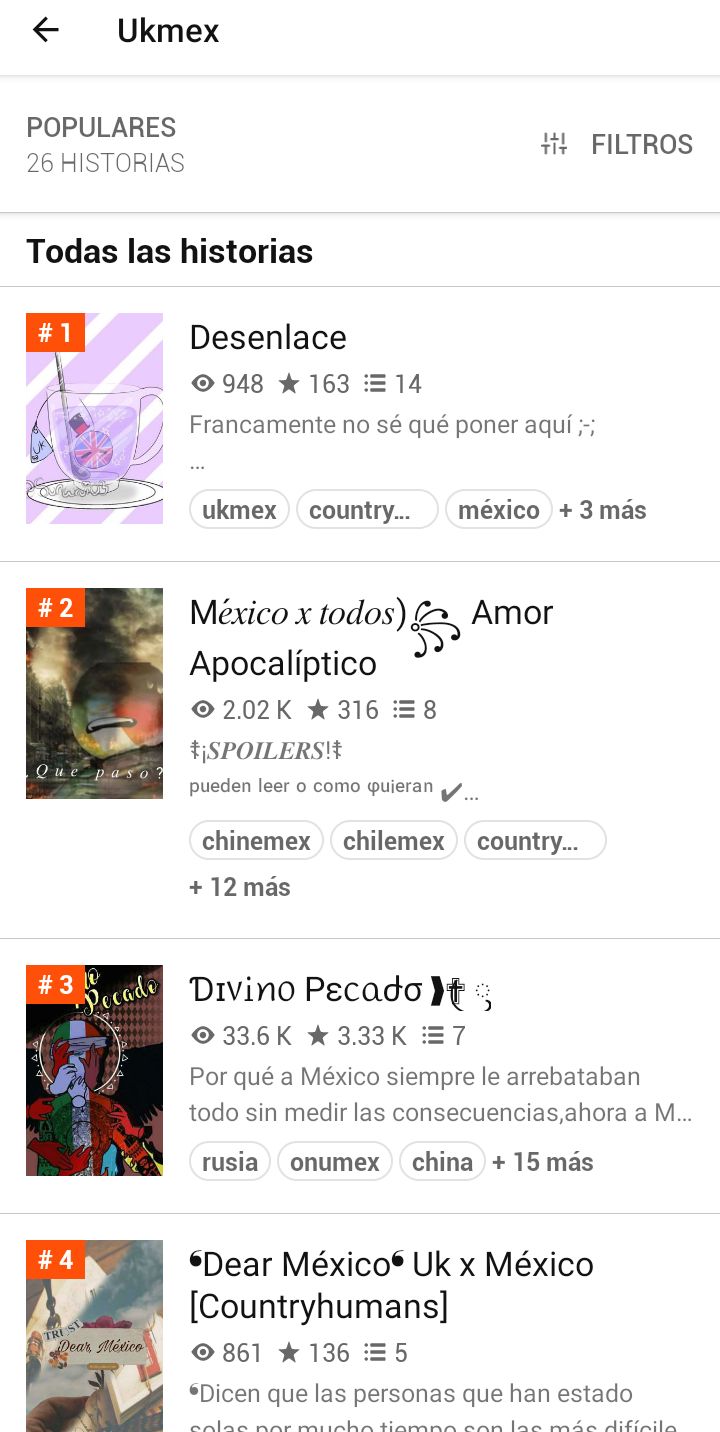Select the chinemex tag chip

coord(256,841)
